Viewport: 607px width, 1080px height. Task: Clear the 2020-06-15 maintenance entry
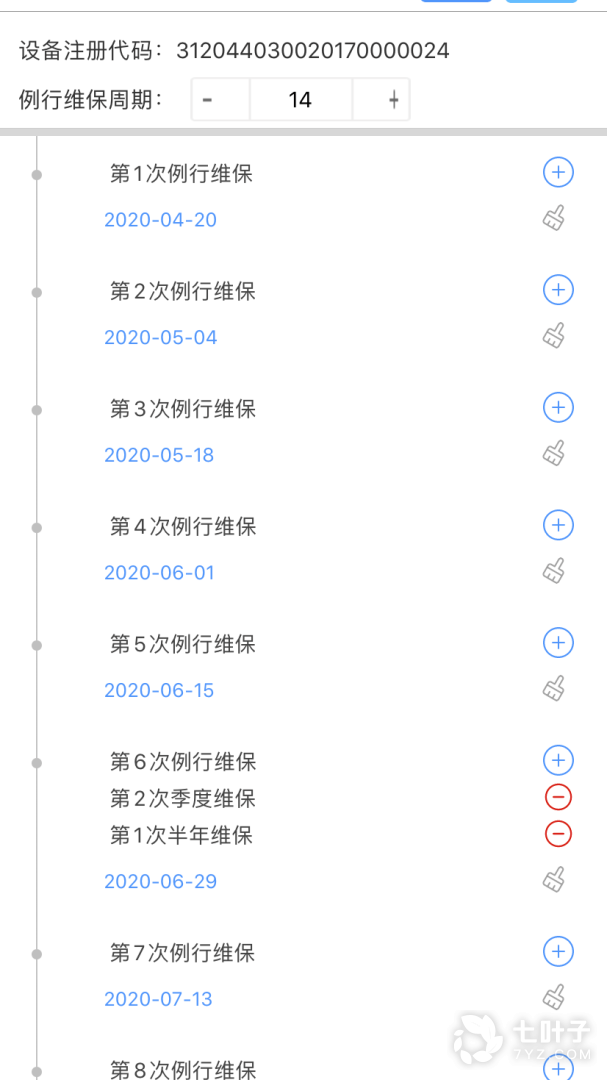pos(554,688)
